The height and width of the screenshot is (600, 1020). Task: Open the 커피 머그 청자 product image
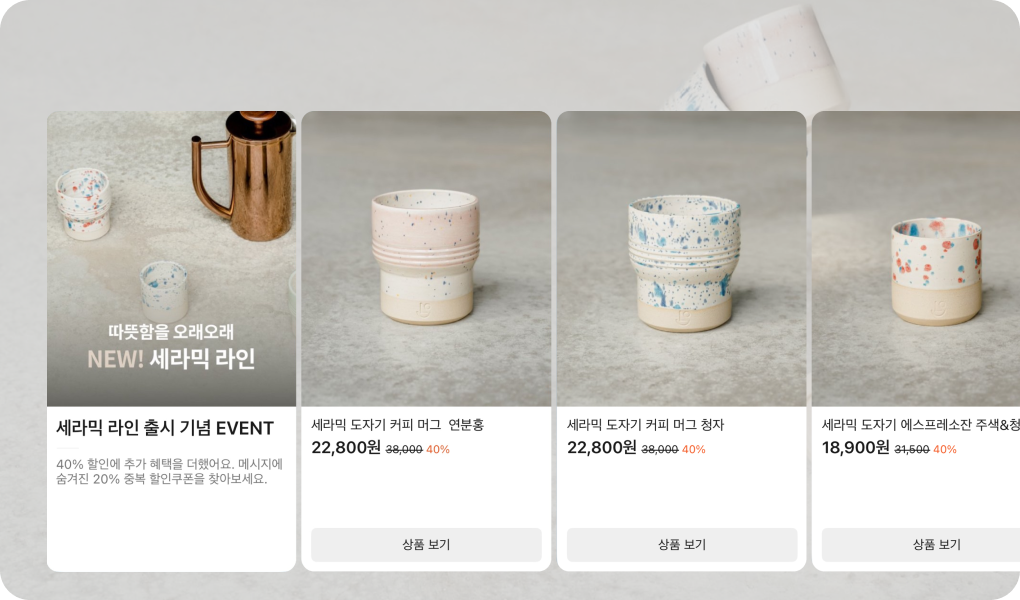(x=682, y=259)
